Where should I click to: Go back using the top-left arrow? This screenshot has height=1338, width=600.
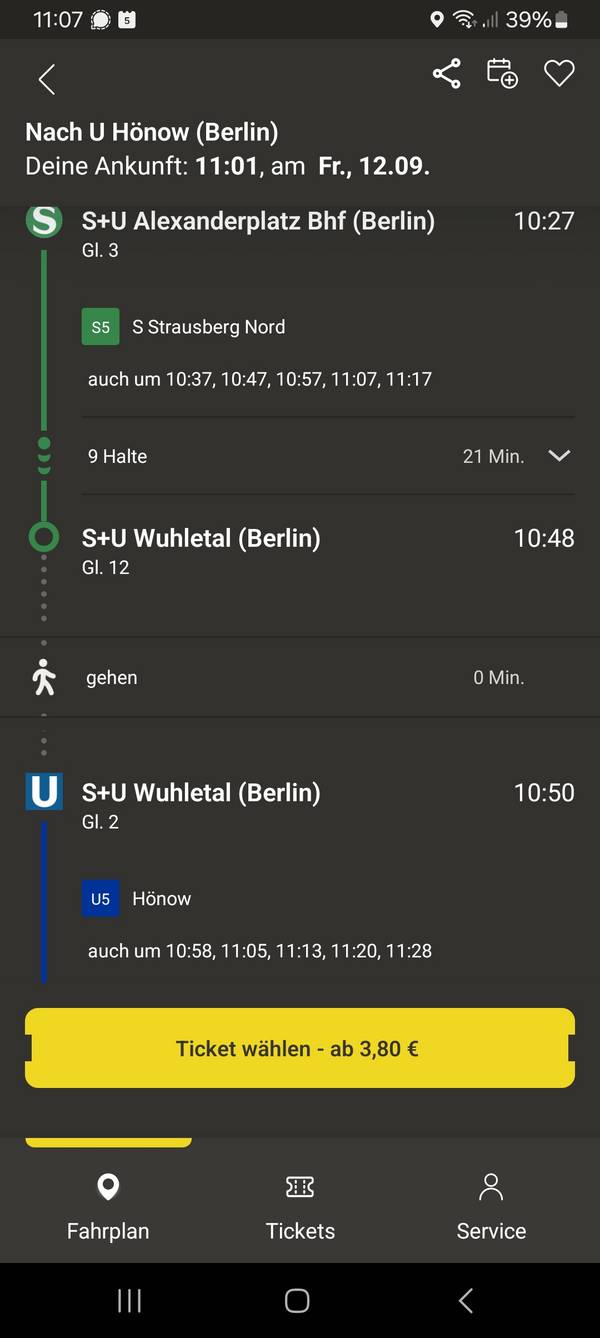point(46,79)
